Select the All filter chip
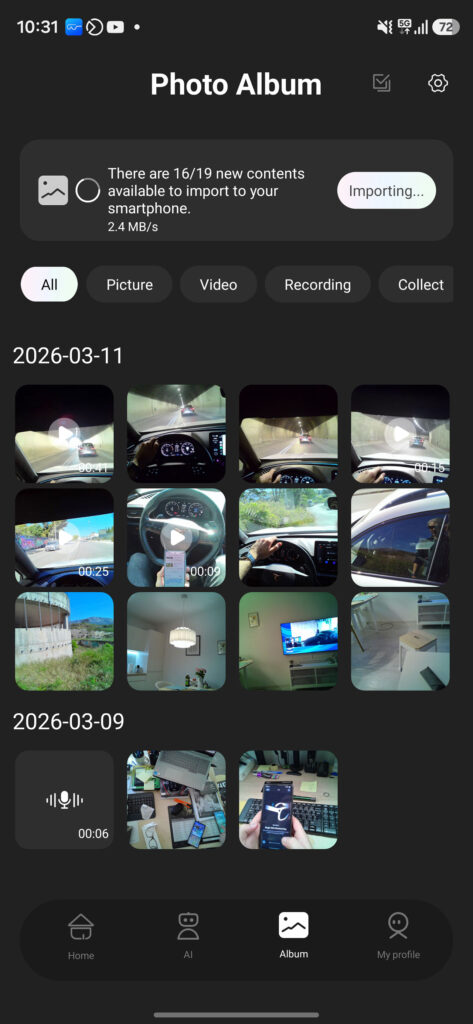The width and height of the screenshot is (473, 1024). point(49,285)
